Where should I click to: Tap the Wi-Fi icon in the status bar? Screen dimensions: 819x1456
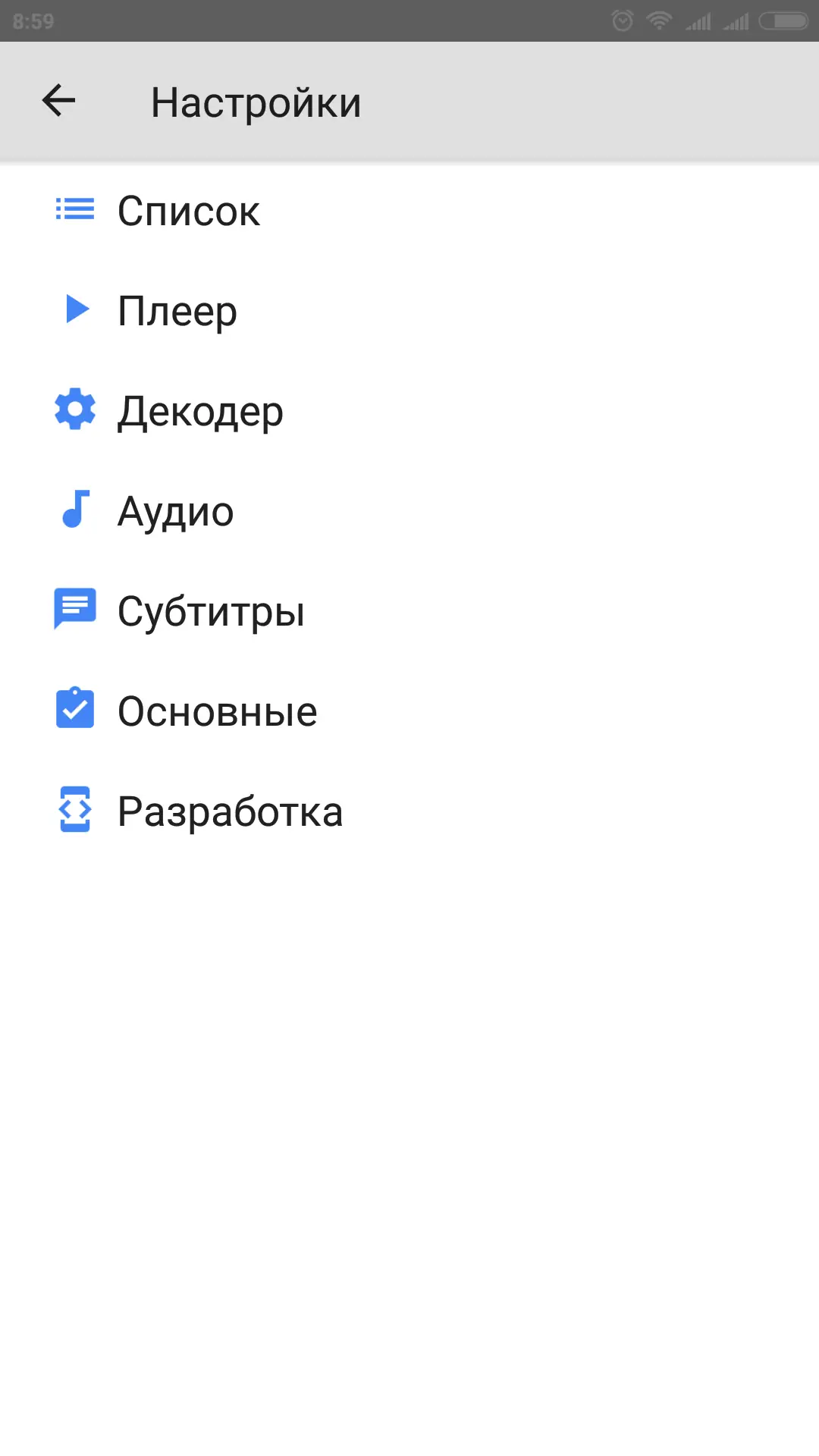pos(659,20)
